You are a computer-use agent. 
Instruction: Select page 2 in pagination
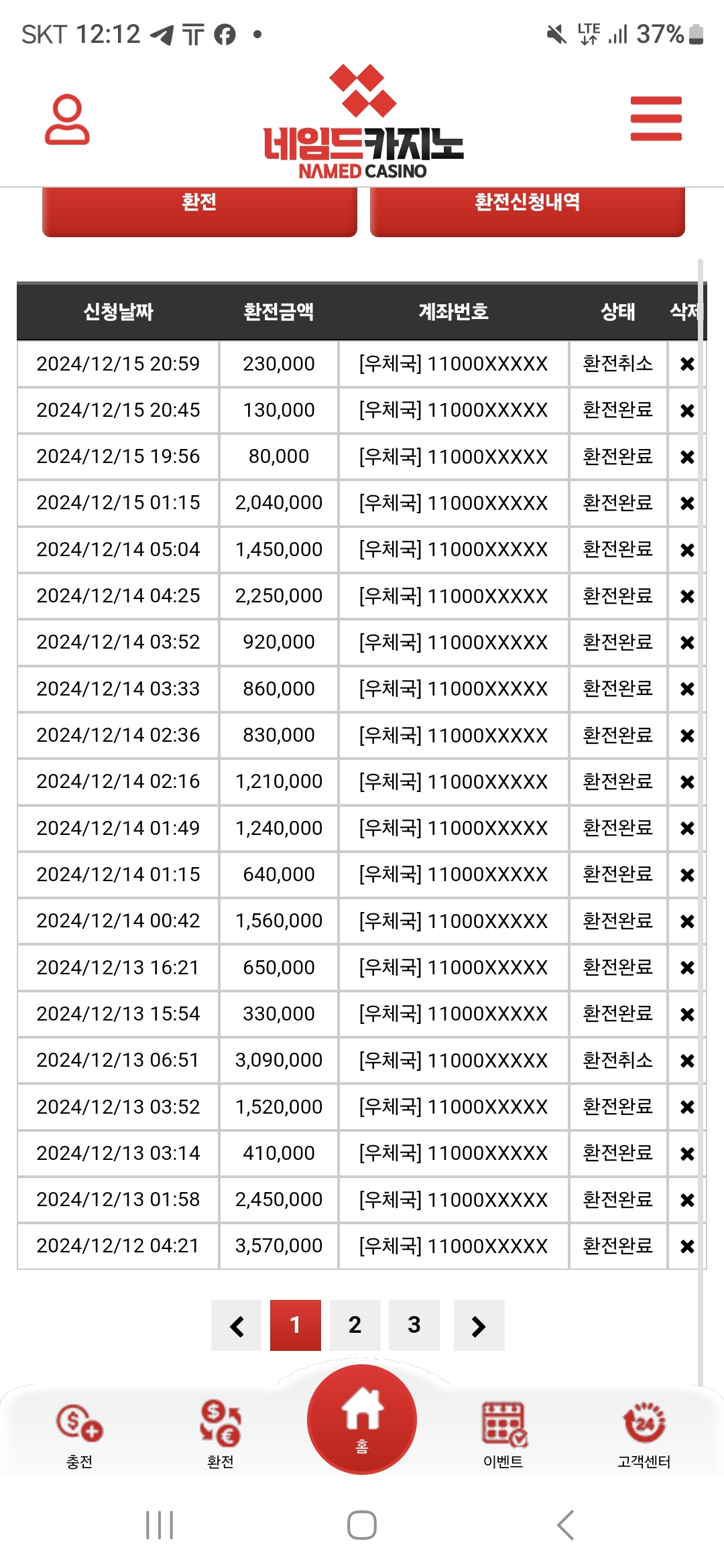pyautogui.click(x=355, y=1325)
